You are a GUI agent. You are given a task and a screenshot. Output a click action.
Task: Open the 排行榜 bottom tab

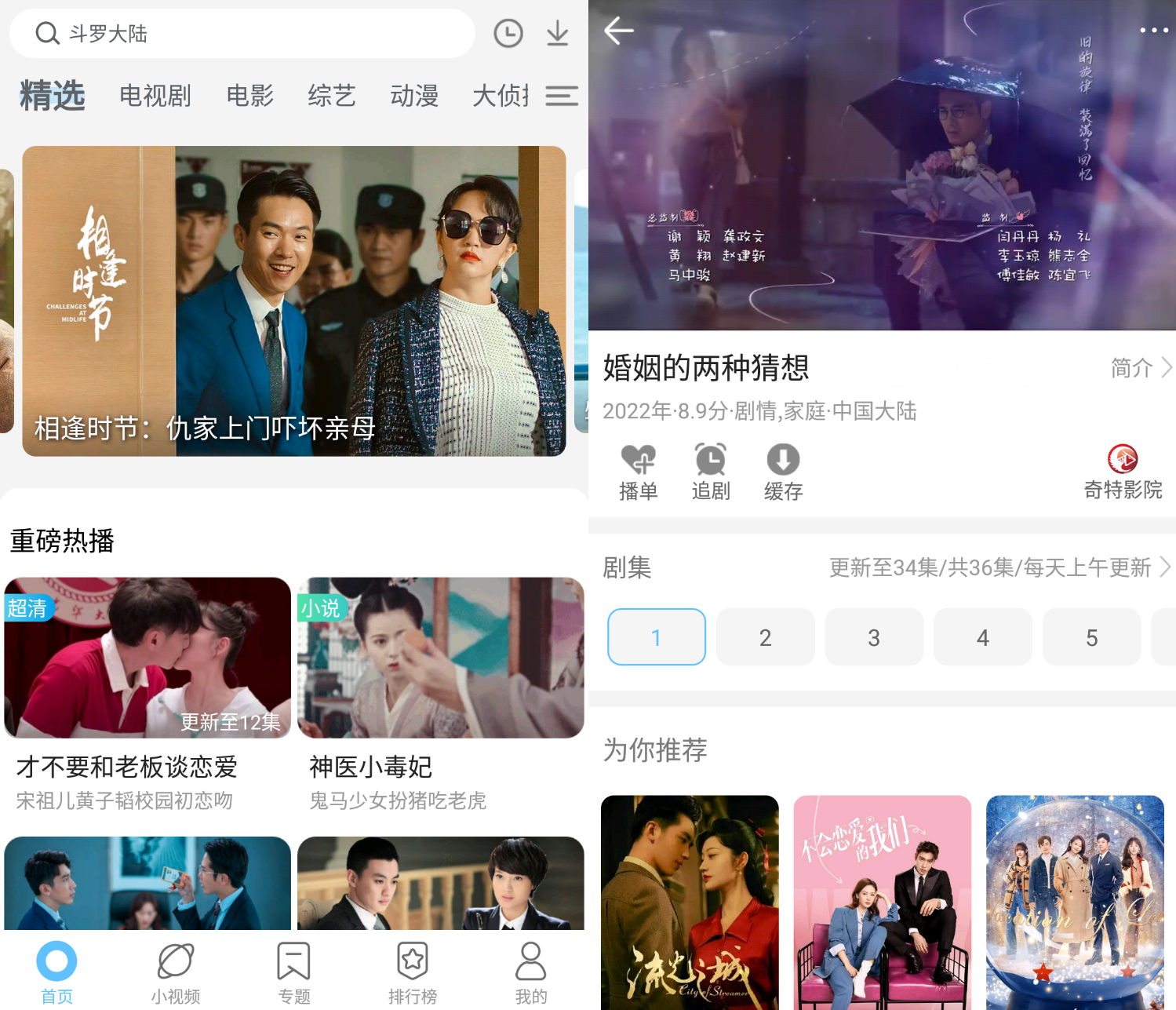click(413, 974)
